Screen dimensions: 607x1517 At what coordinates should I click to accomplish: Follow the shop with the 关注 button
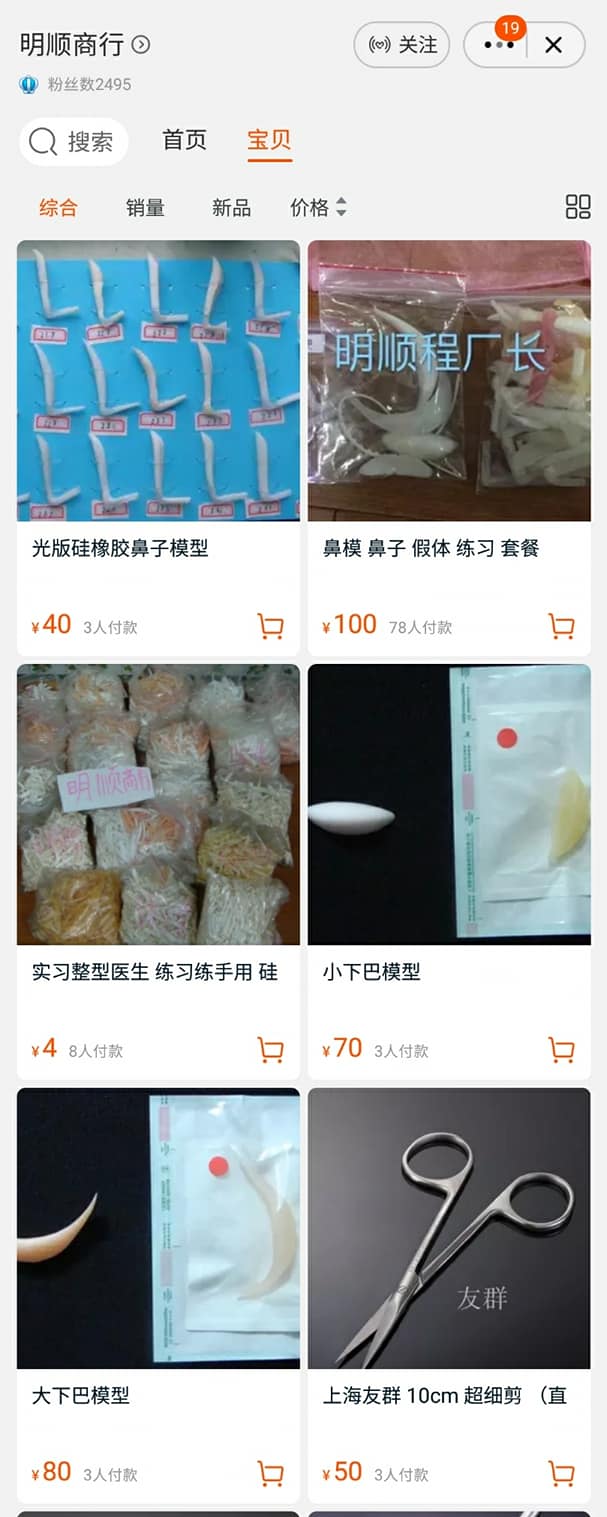pos(402,45)
